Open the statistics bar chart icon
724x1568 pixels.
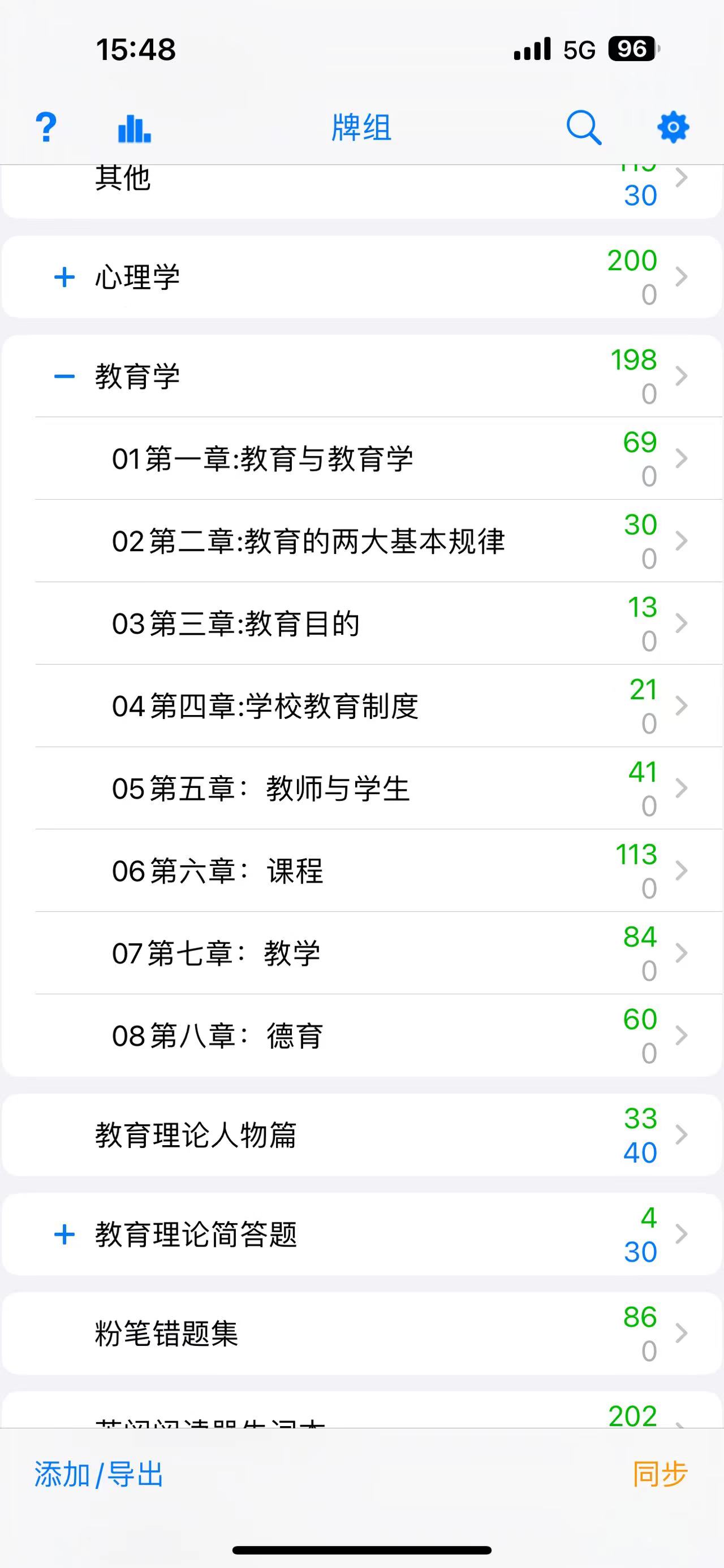point(135,128)
